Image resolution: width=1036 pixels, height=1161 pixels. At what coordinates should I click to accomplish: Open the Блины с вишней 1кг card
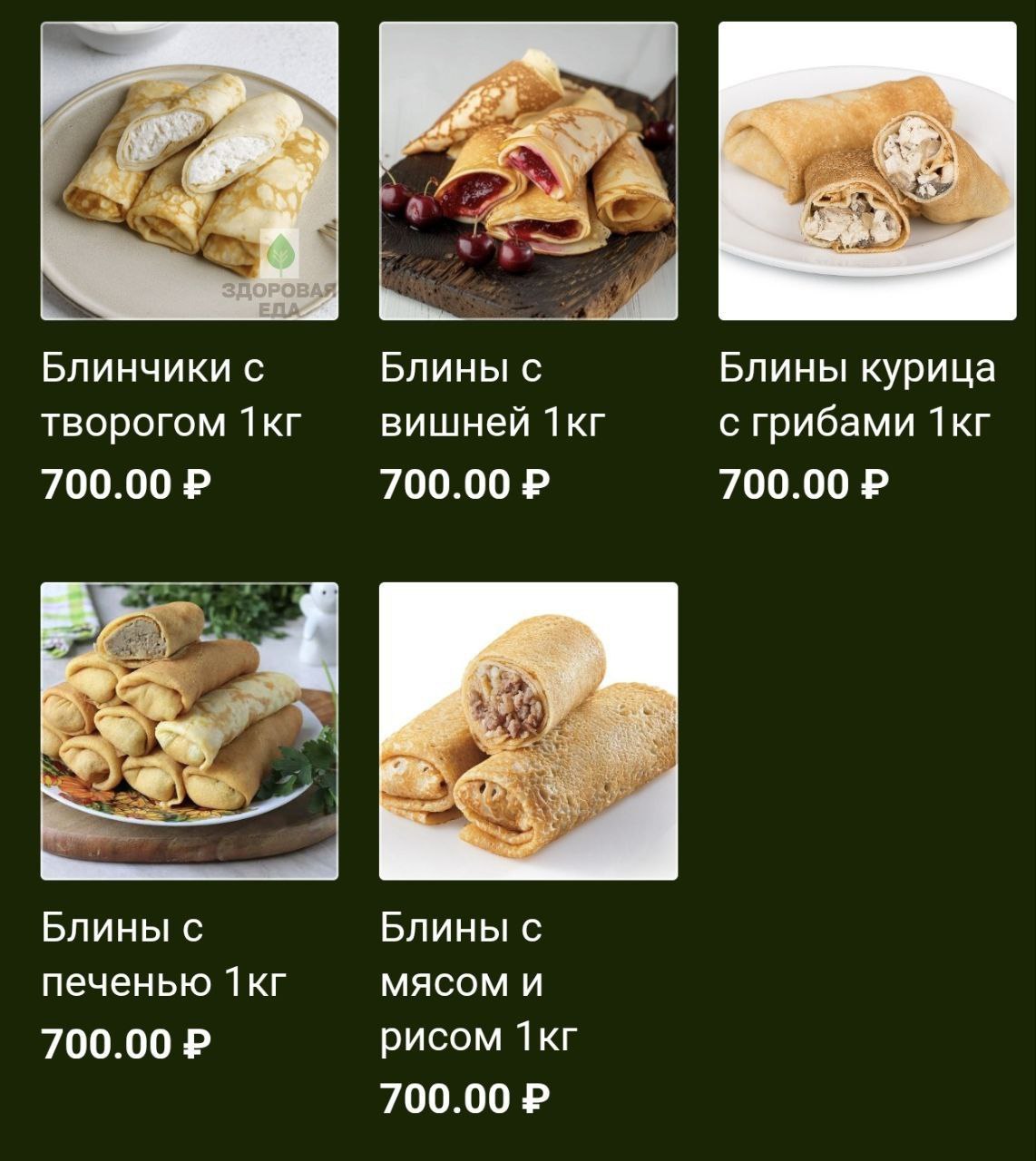(528, 171)
